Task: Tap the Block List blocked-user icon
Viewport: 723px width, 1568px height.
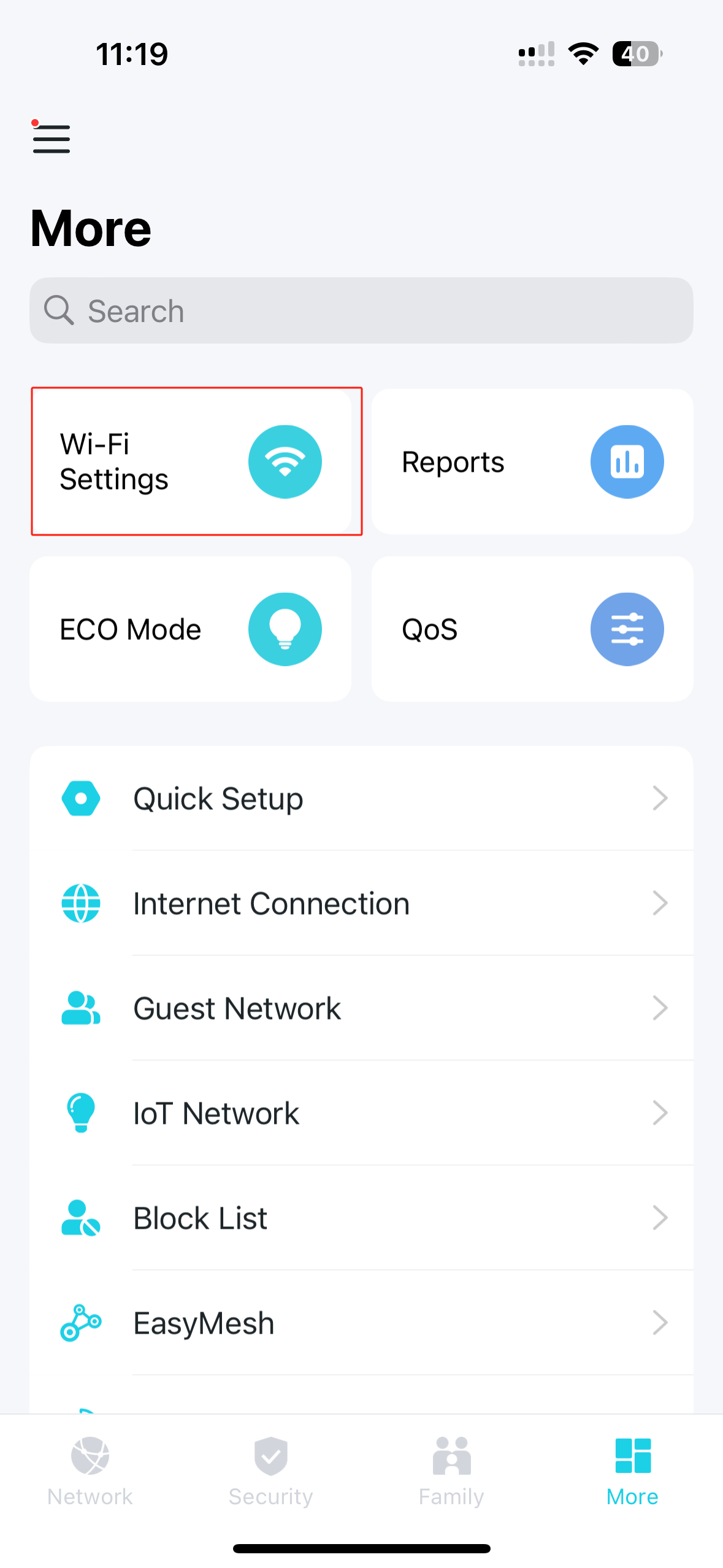Action: click(x=81, y=1218)
